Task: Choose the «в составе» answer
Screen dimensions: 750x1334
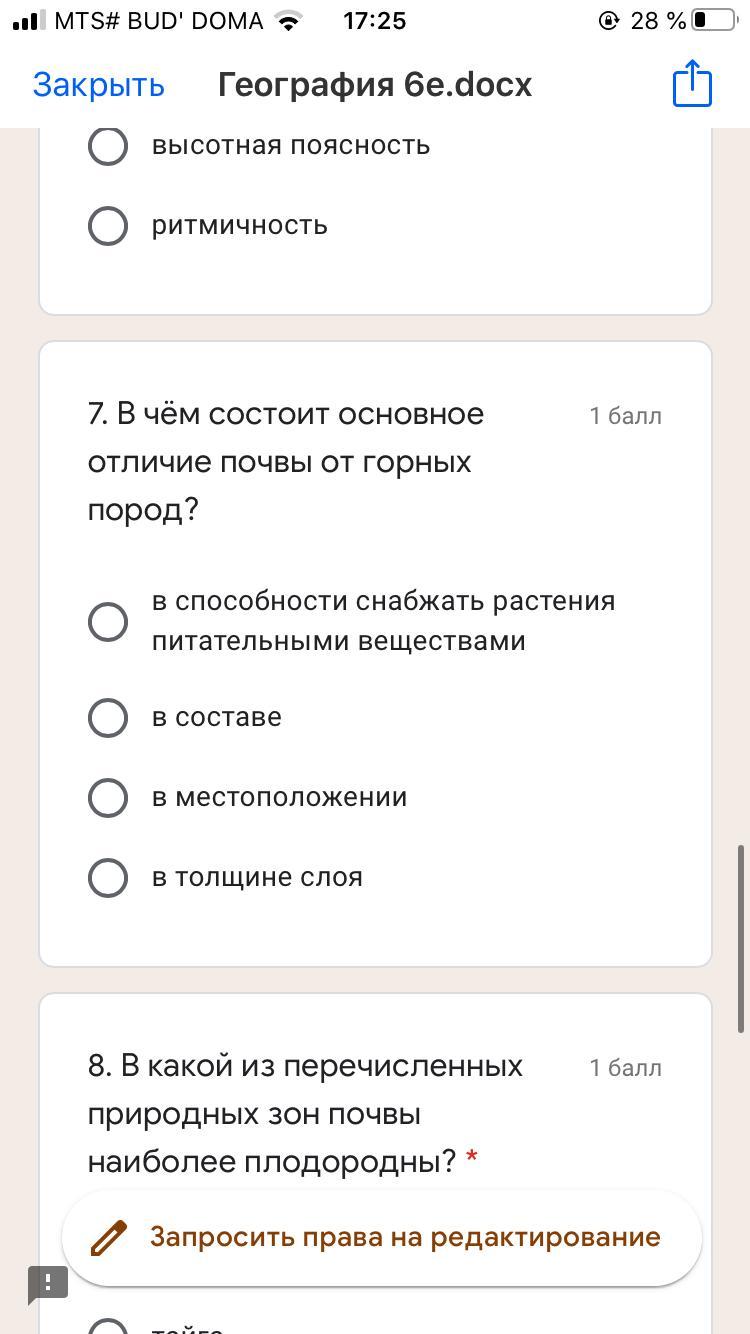Action: (x=108, y=717)
